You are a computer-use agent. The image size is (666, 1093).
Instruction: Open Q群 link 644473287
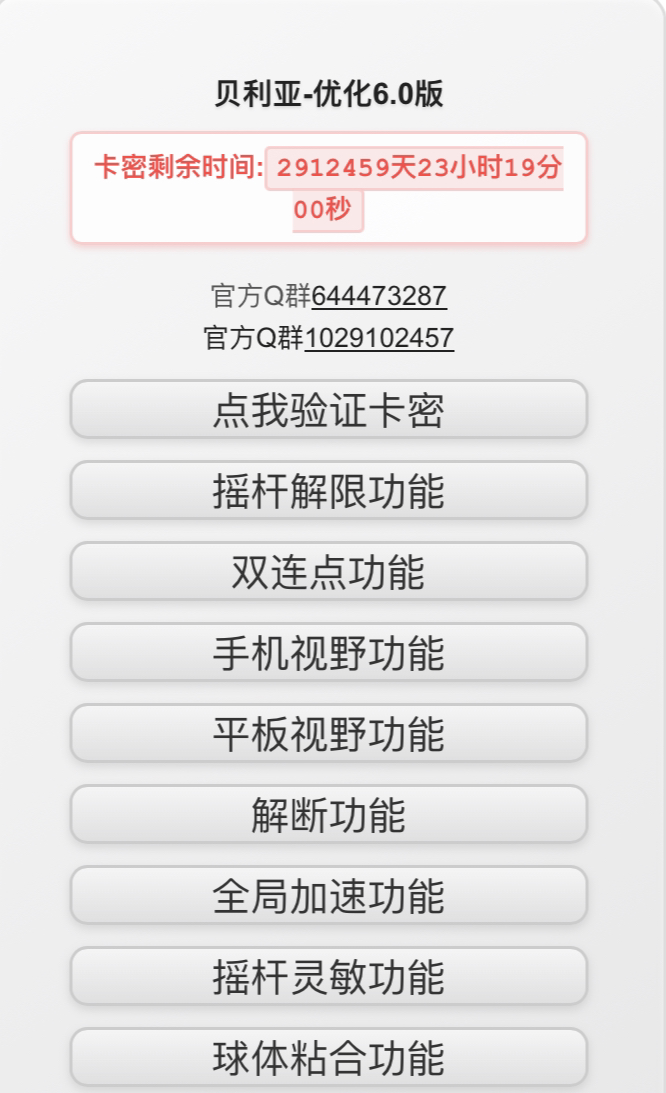click(x=379, y=296)
